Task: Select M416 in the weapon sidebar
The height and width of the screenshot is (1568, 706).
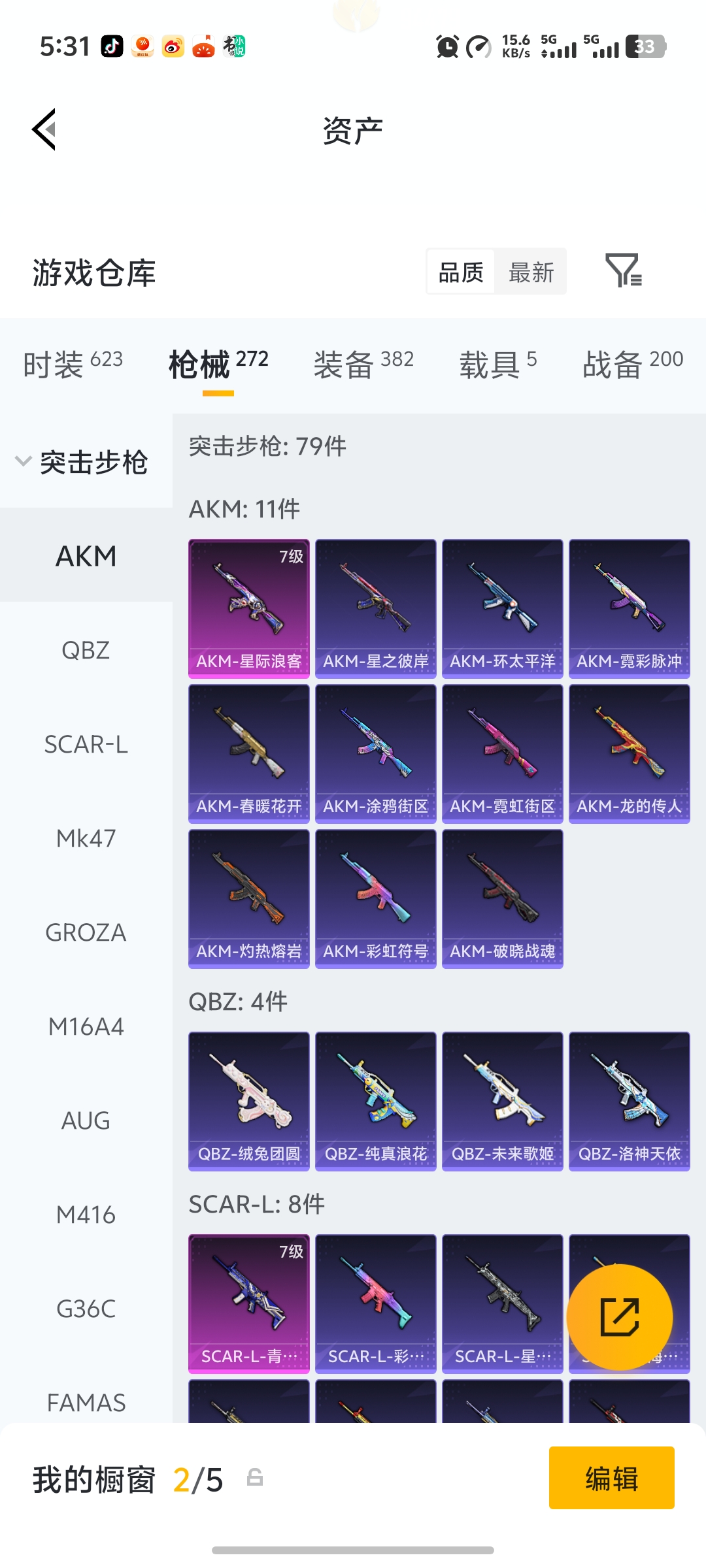Action: (86, 1215)
